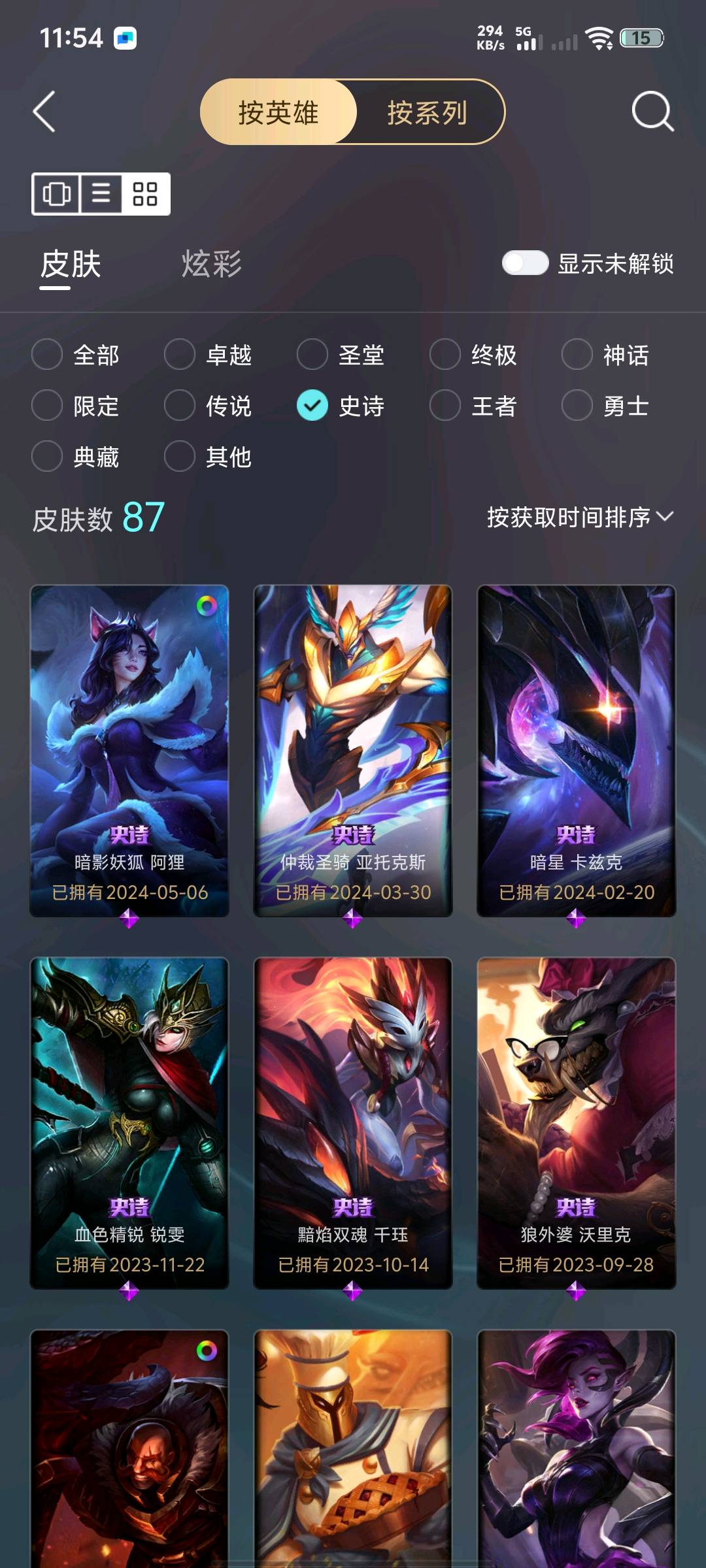Select the 全部 filter
The image size is (706, 1568).
click(x=48, y=355)
